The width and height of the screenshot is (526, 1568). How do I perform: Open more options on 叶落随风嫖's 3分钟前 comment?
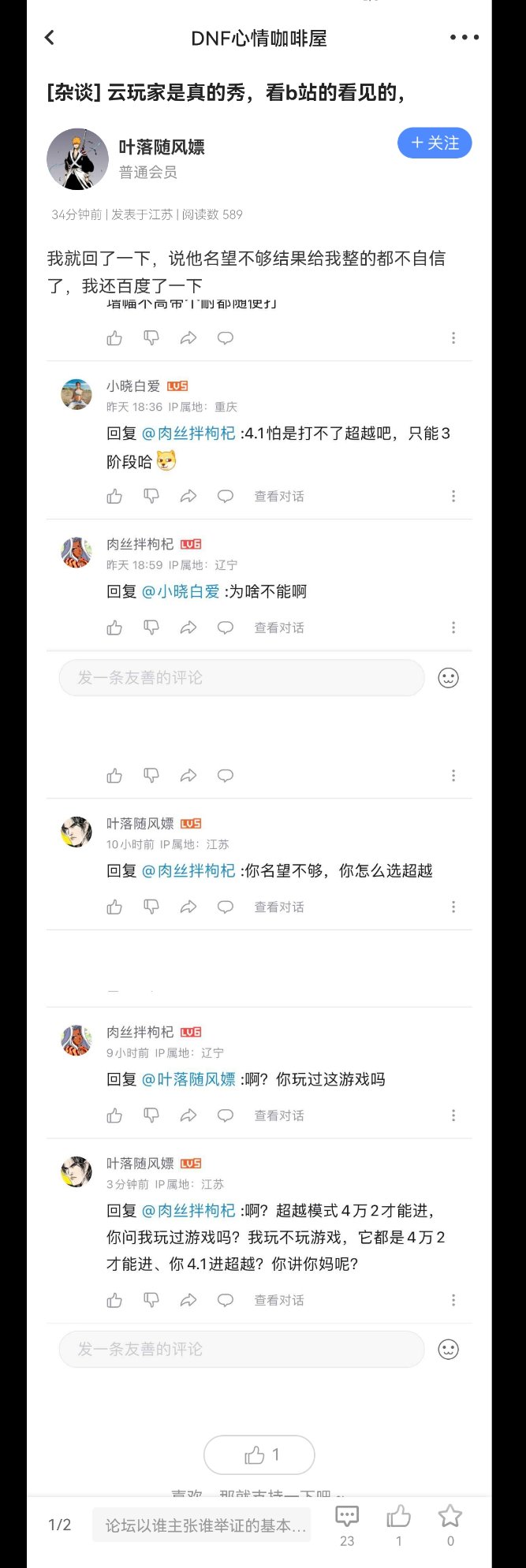[x=453, y=1300]
